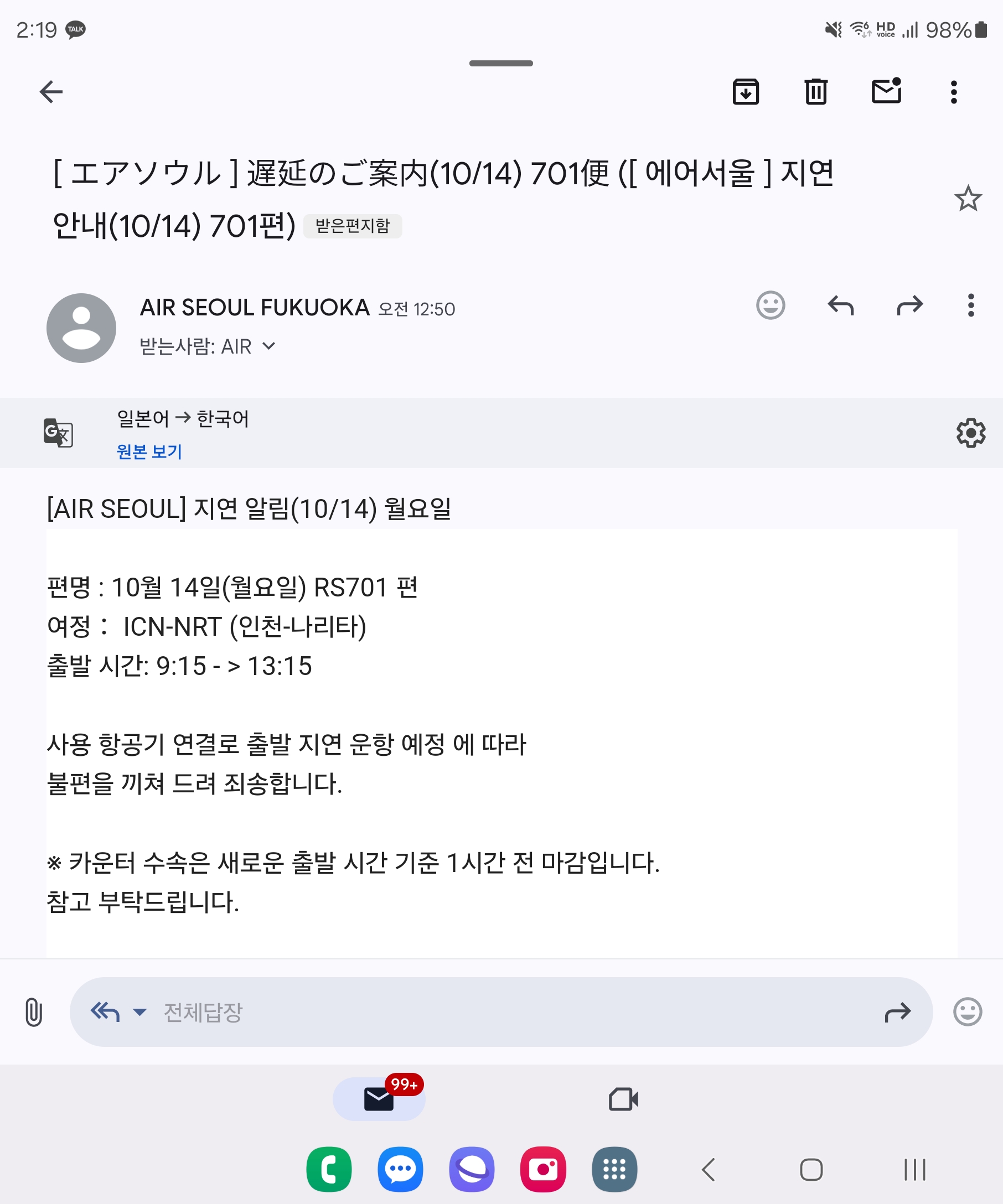Forward using arrow beside sender name
This screenshot has height=1204, width=1003.
click(909, 305)
